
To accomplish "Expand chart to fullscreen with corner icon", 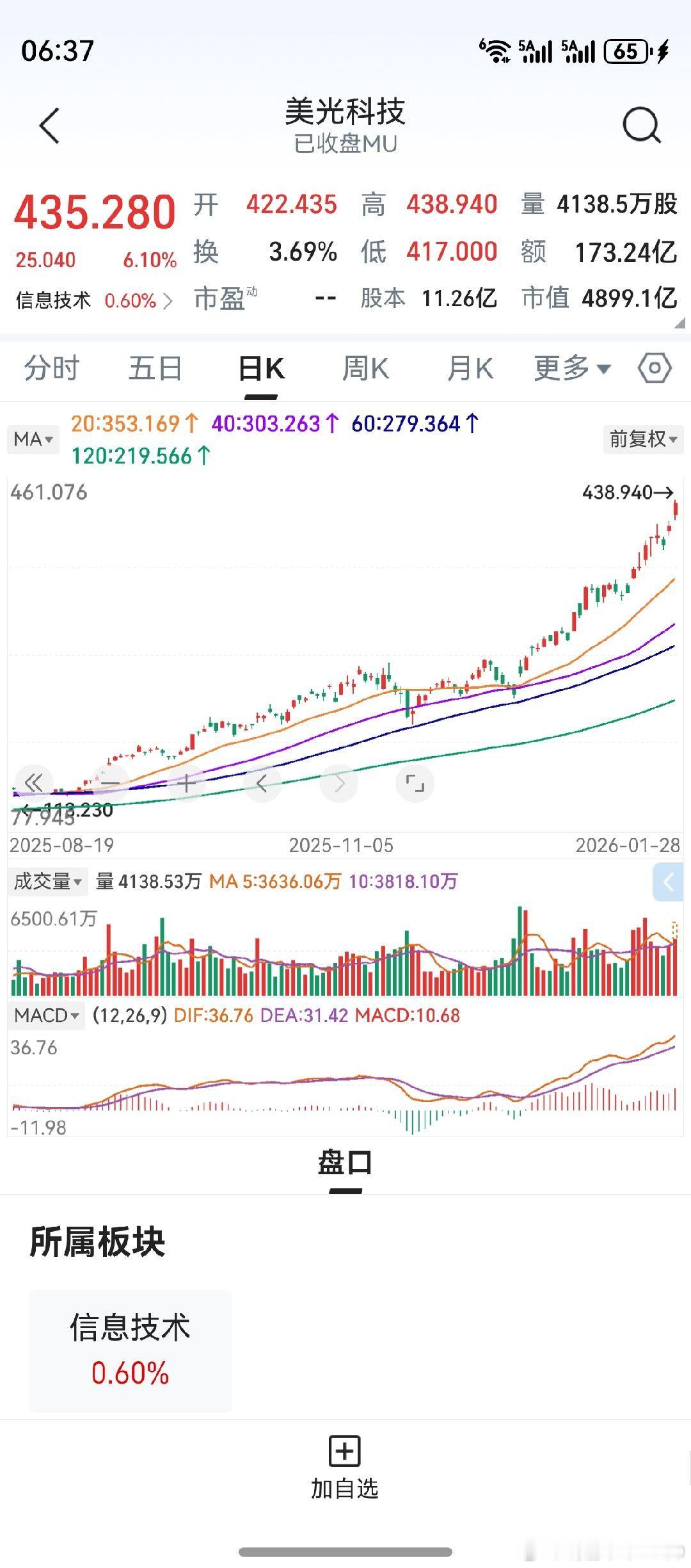I will (x=415, y=782).
